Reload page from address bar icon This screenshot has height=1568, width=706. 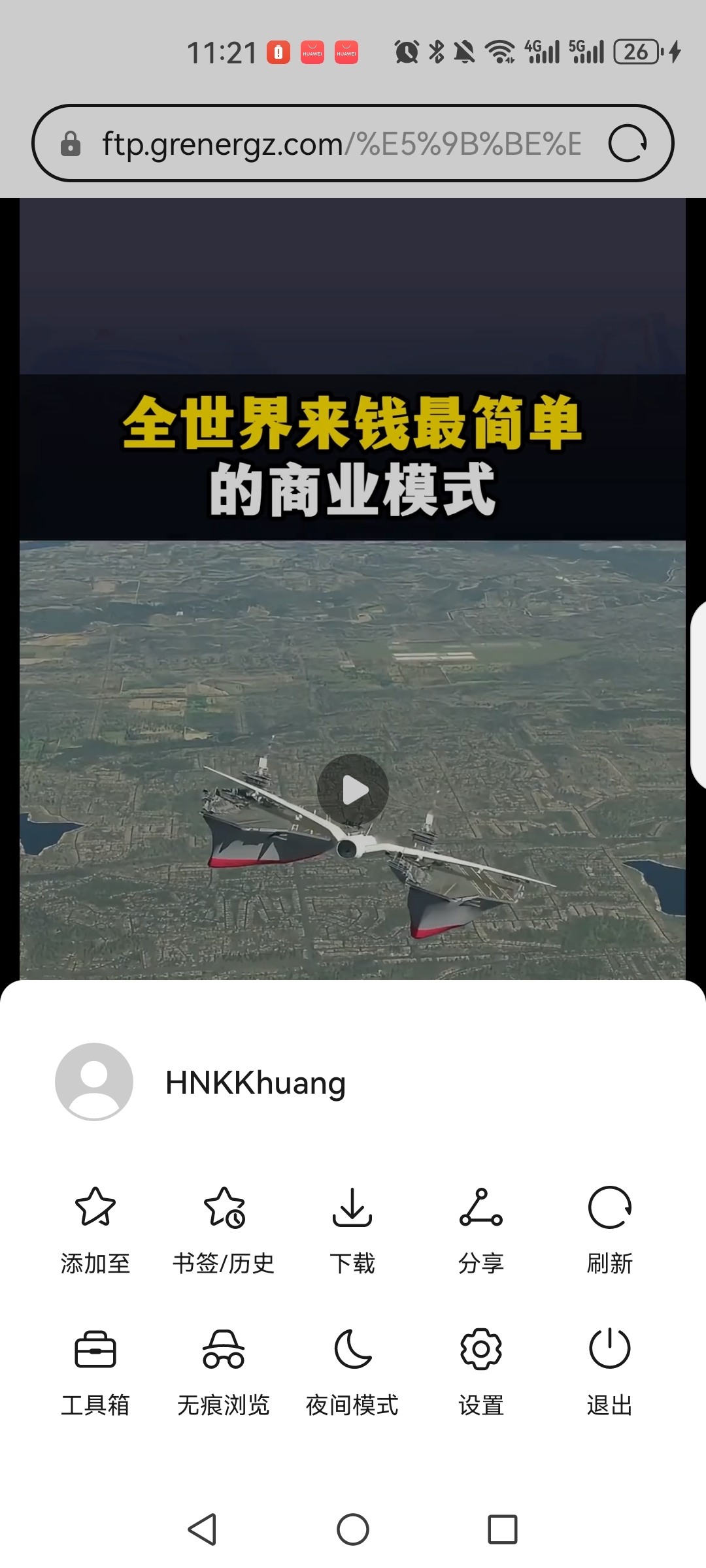(x=628, y=144)
